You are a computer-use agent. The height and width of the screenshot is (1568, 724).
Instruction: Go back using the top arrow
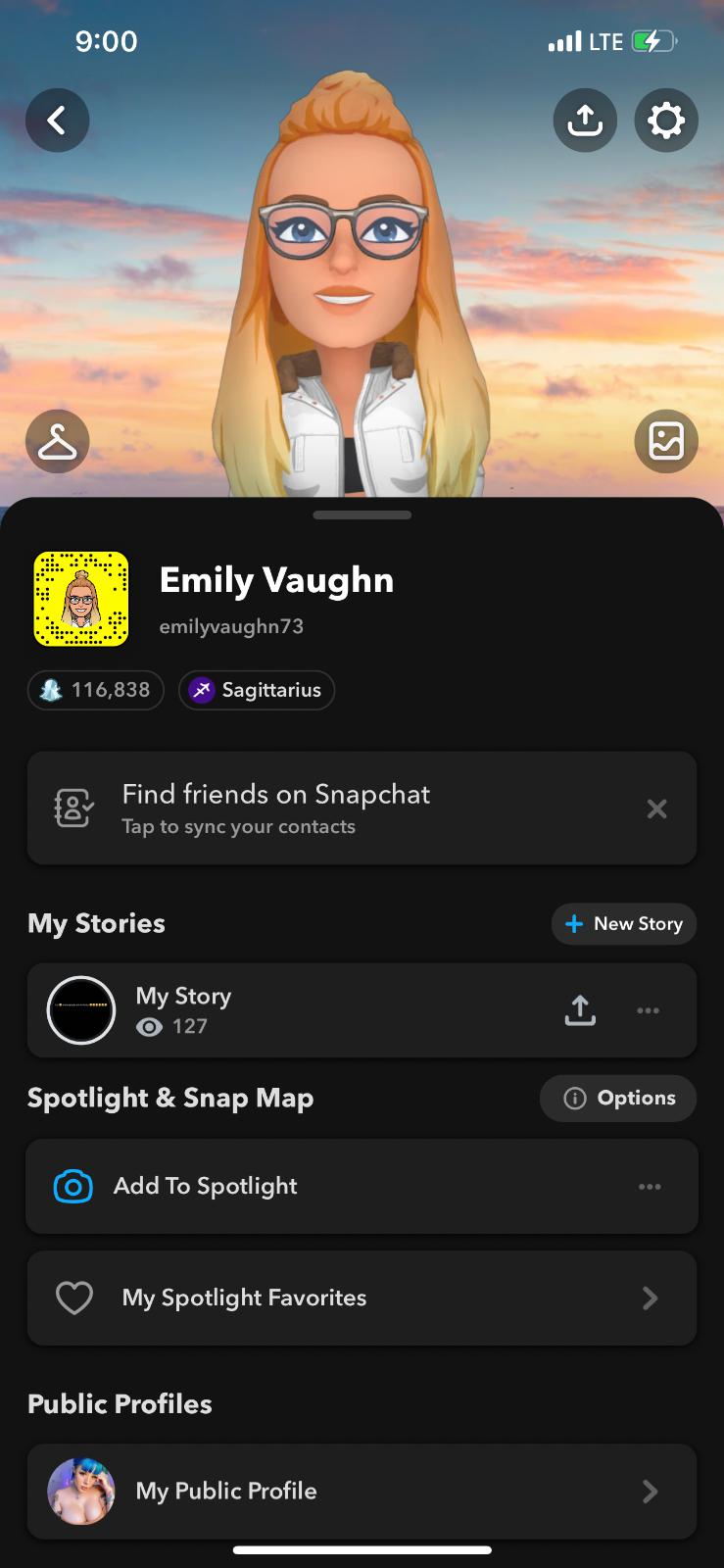tap(57, 121)
